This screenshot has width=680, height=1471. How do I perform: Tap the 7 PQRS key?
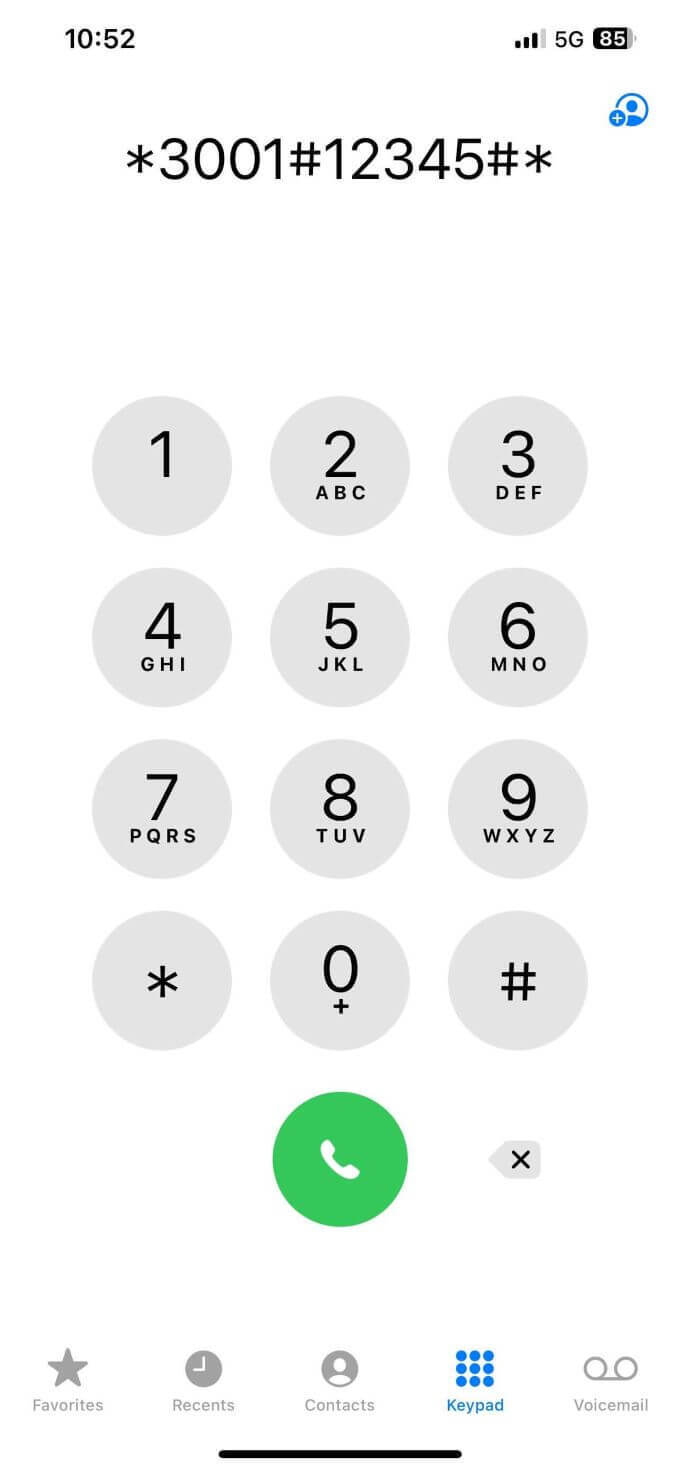(162, 809)
